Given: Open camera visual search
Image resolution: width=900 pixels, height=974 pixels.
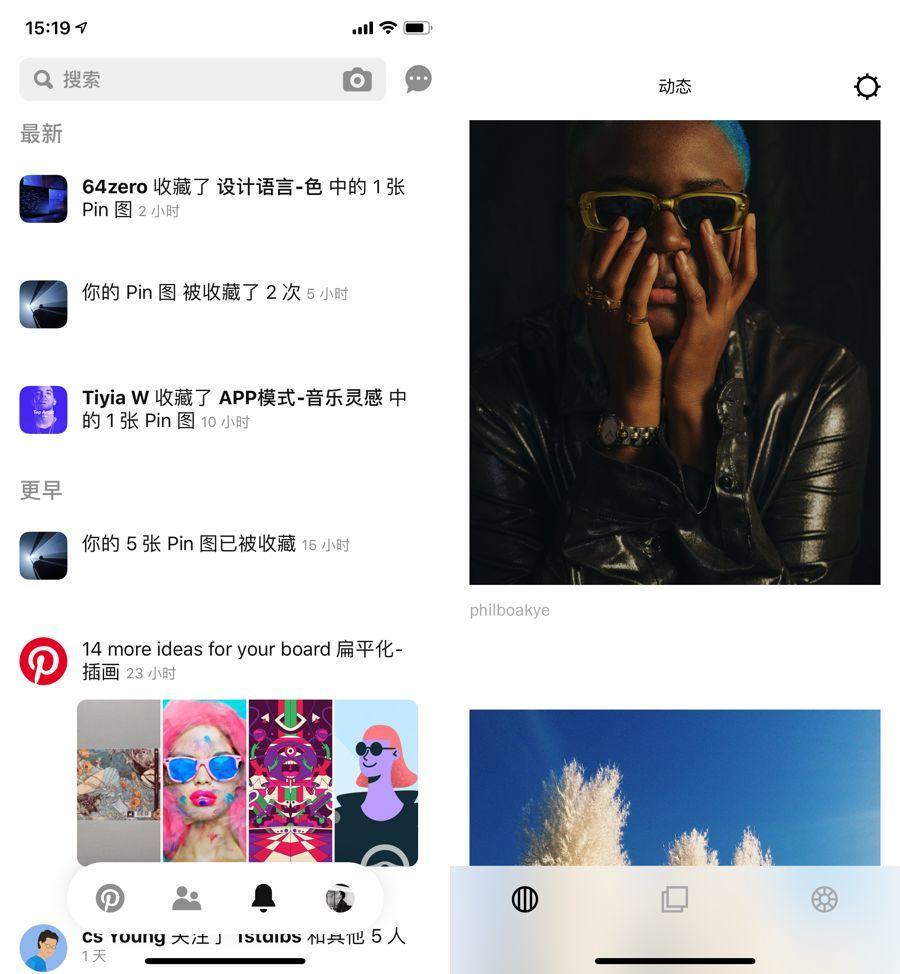Looking at the screenshot, I should tap(357, 80).
